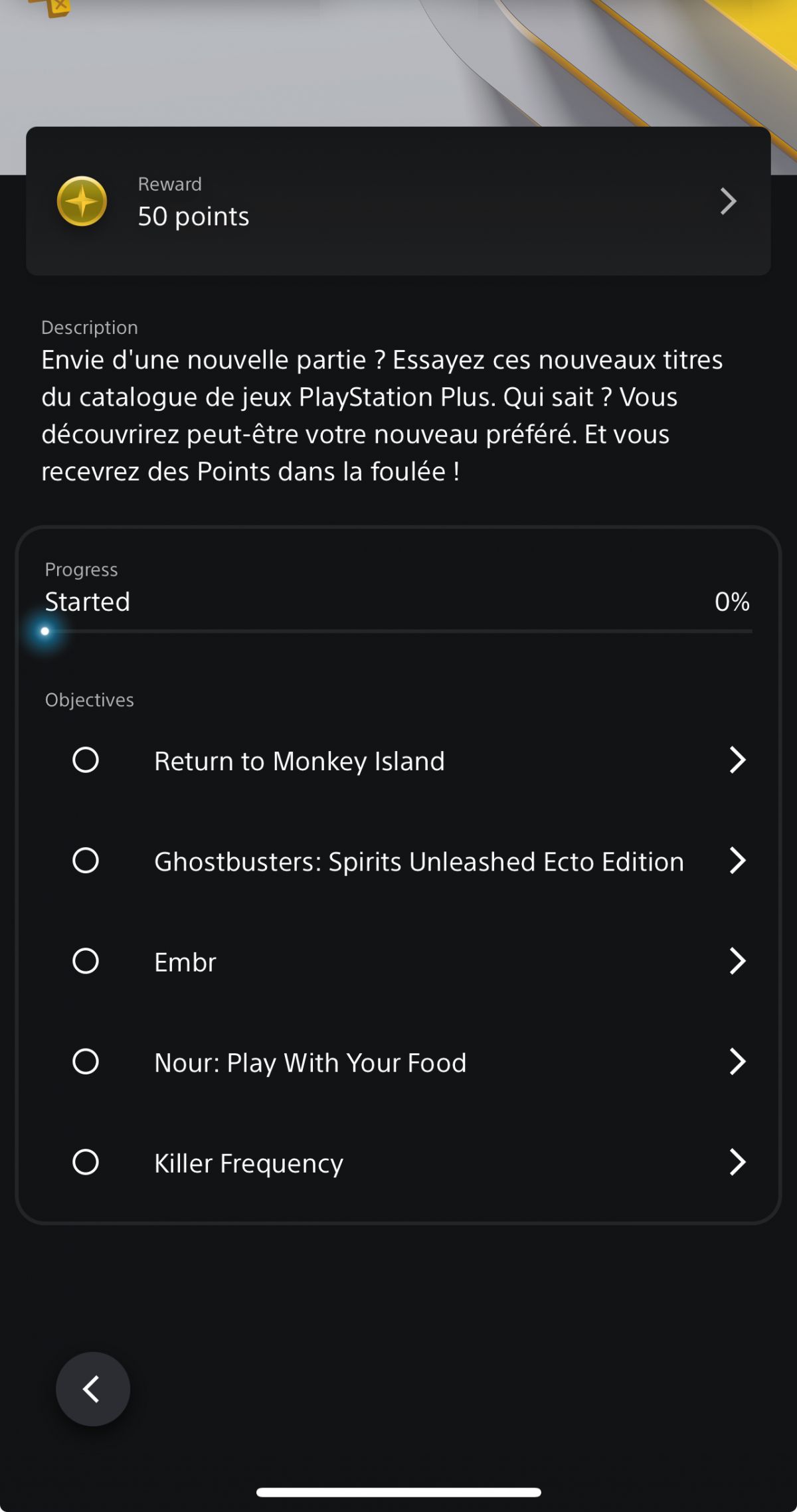
Task: Select the Embr objective
Action: 398,962
